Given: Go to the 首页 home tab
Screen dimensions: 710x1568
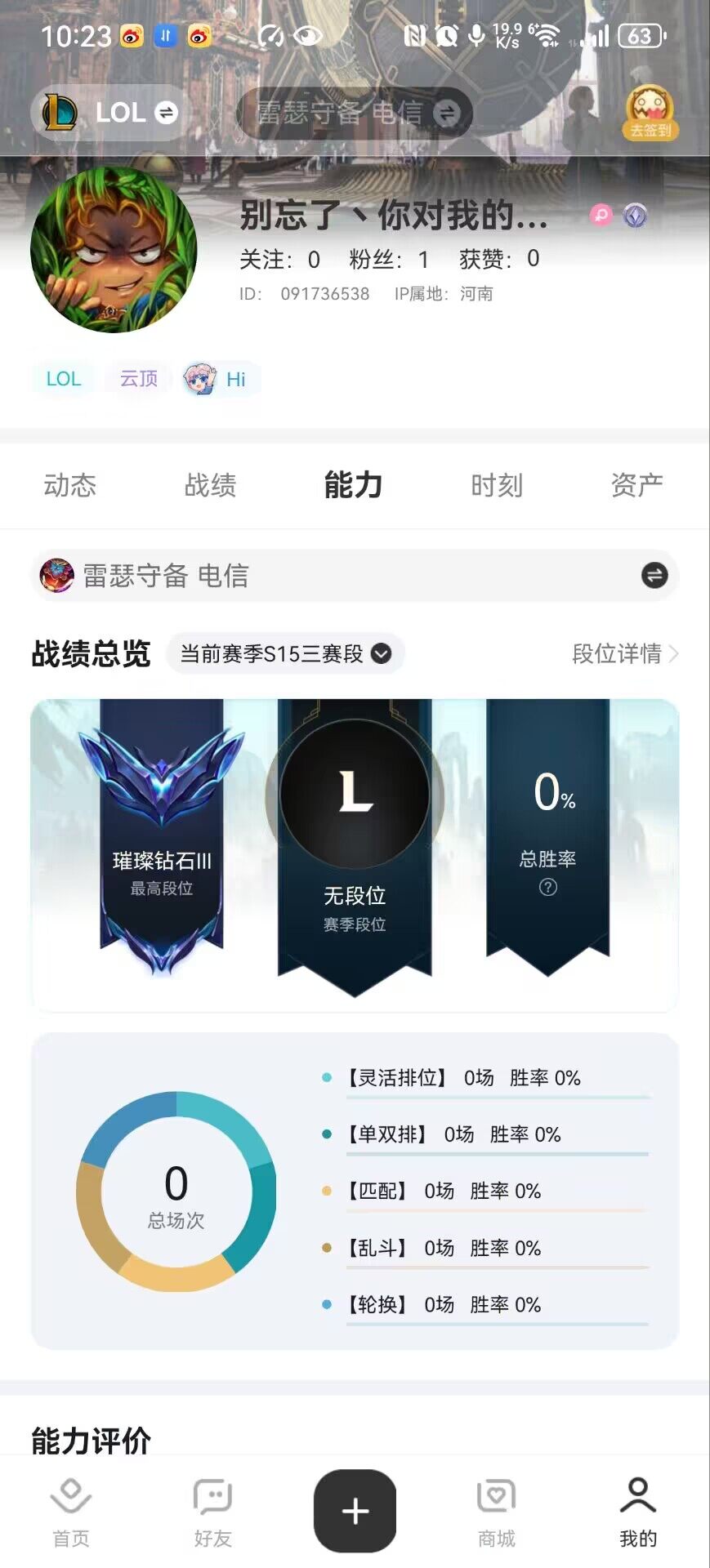Looking at the screenshot, I should tap(71, 1512).
